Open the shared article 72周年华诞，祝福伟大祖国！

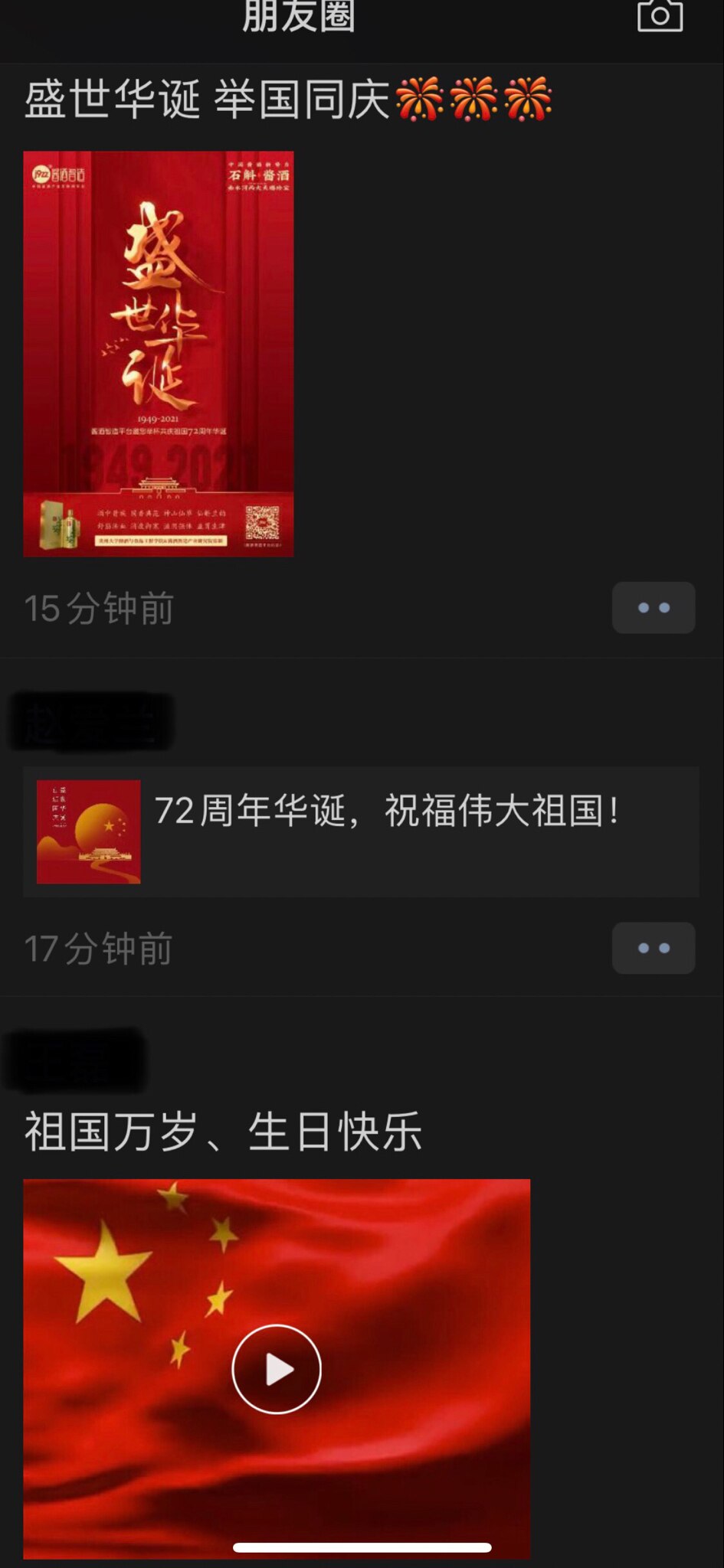[x=383, y=829]
